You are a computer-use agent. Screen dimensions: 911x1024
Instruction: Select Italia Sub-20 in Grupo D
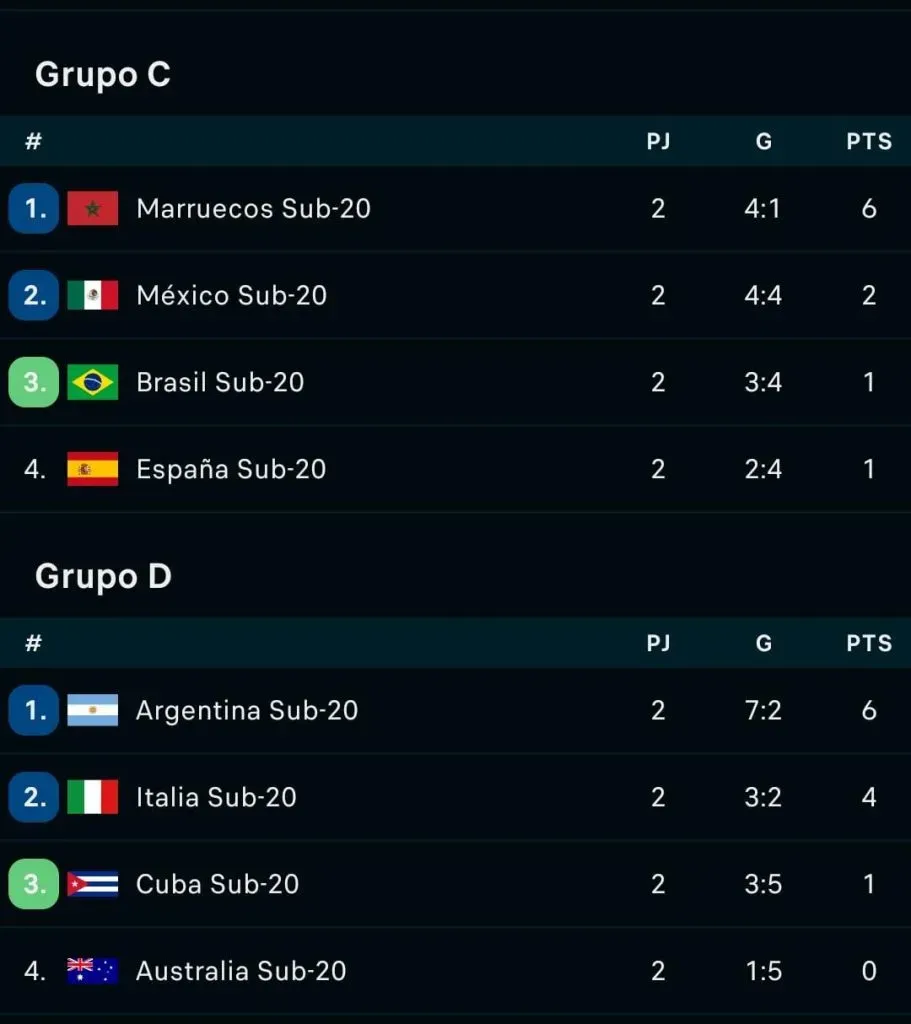pyautogui.click(x=216, y=797)
